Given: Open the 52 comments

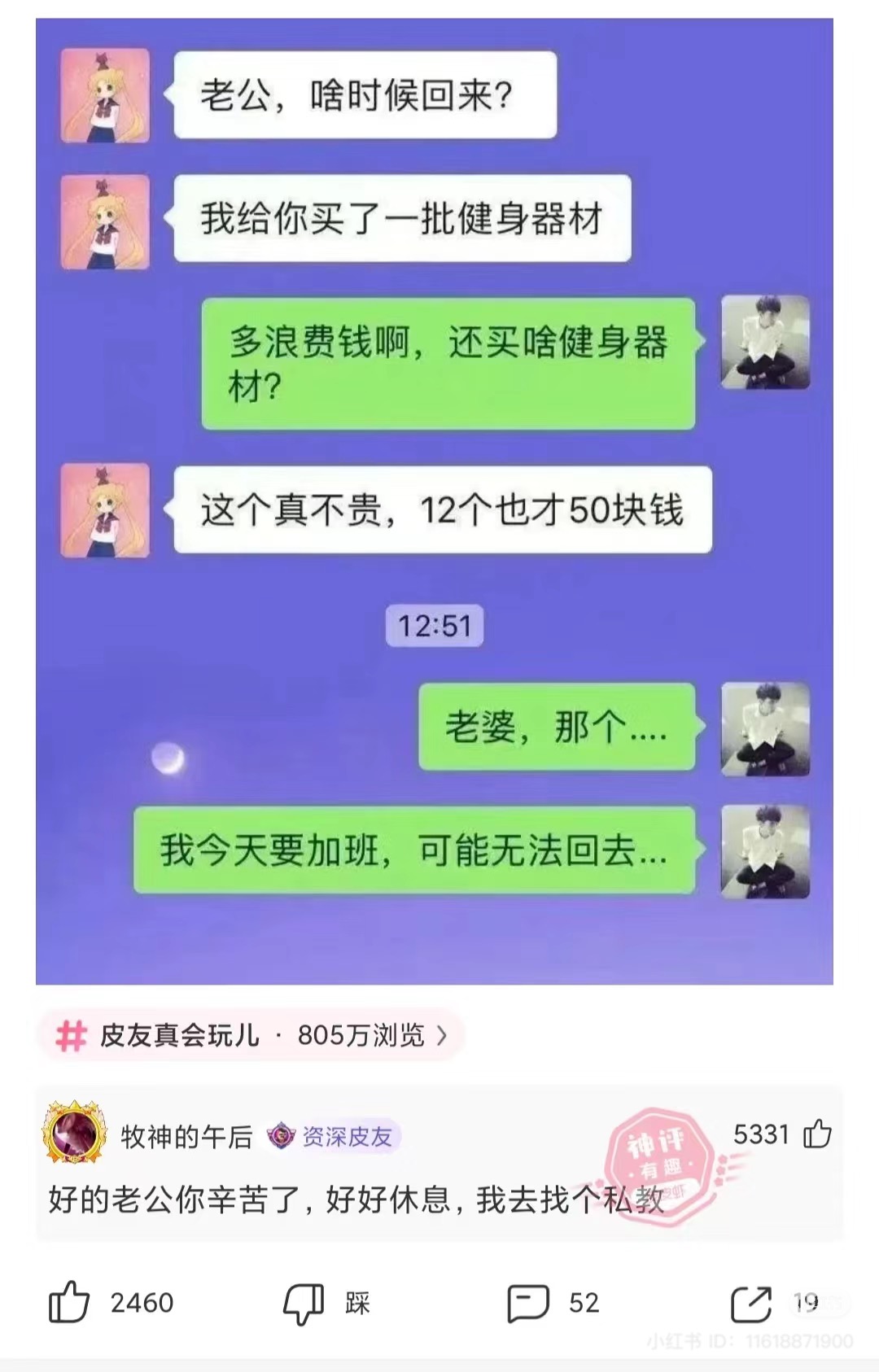Looking at the screenshot, I should coord(528,1303).
